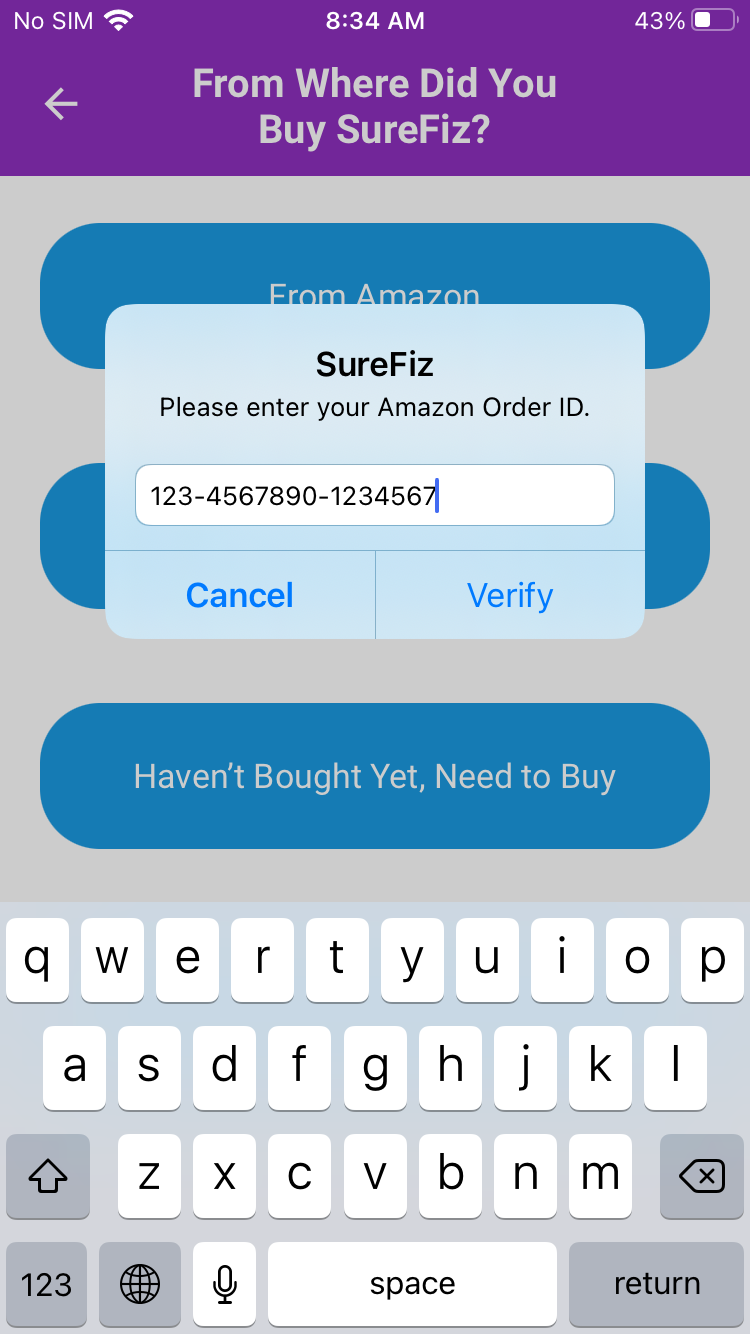The height and width of the screenshot is (1334, 750).
Task: Tap the return key
Action: pos(657,1284)
